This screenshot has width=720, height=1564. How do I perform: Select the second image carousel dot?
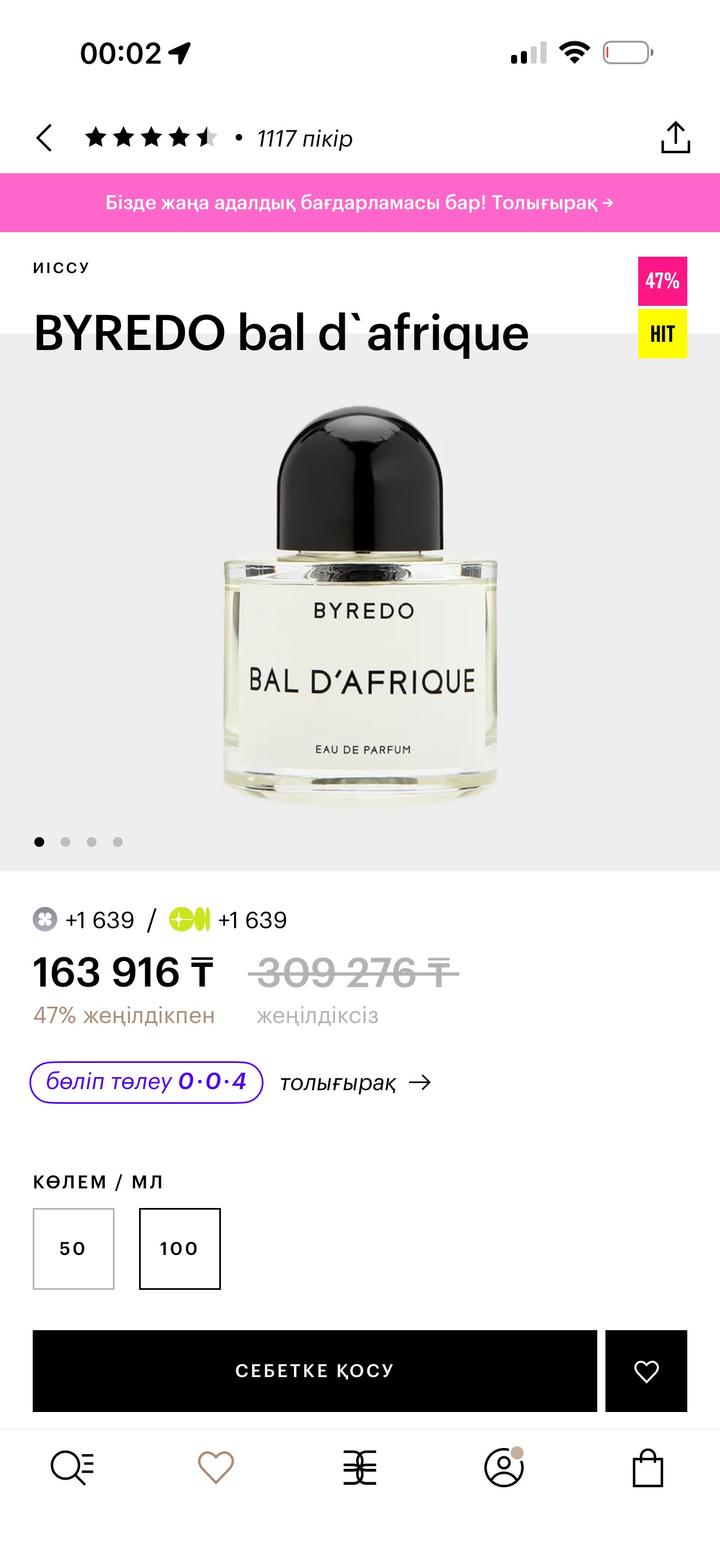pos(65,842)
